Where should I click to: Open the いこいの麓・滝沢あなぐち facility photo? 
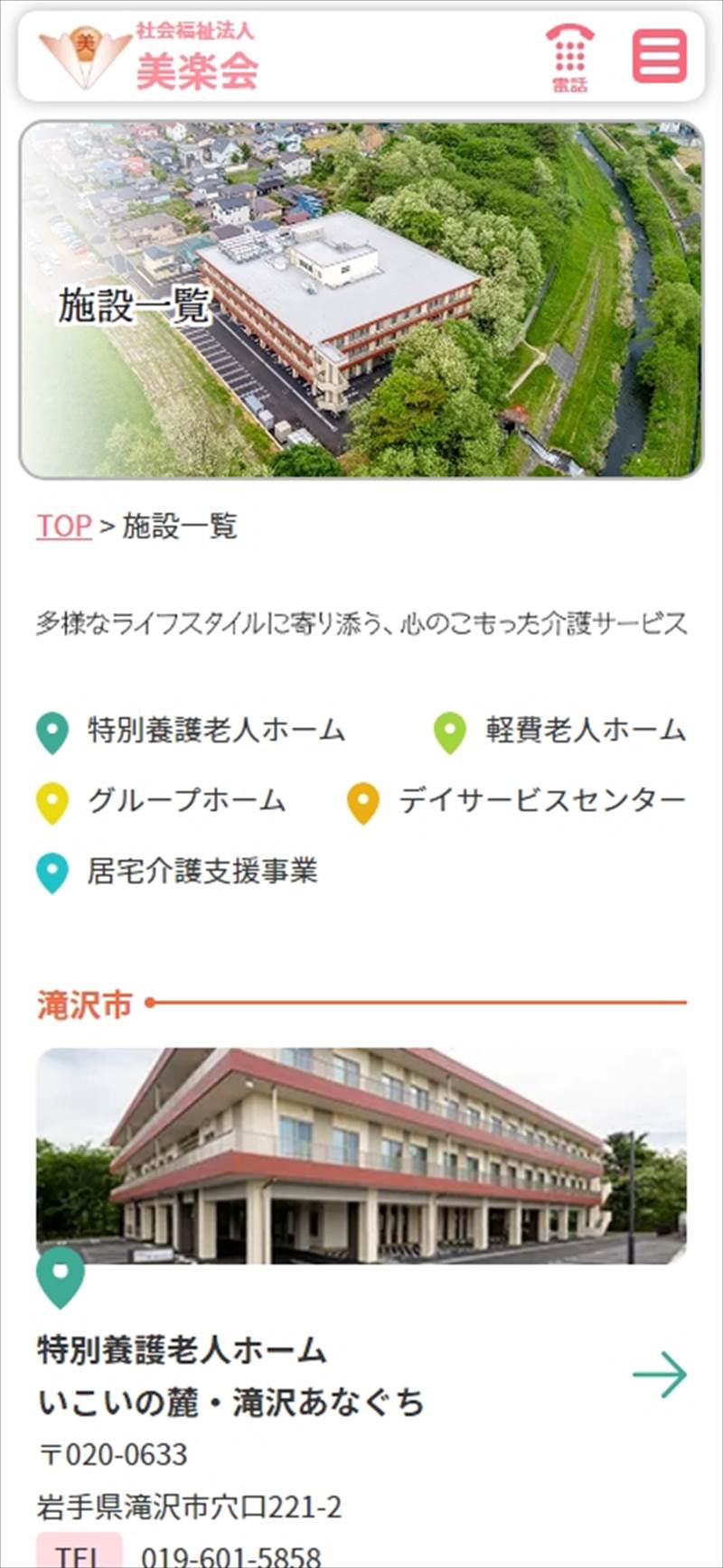(361, 1155)
